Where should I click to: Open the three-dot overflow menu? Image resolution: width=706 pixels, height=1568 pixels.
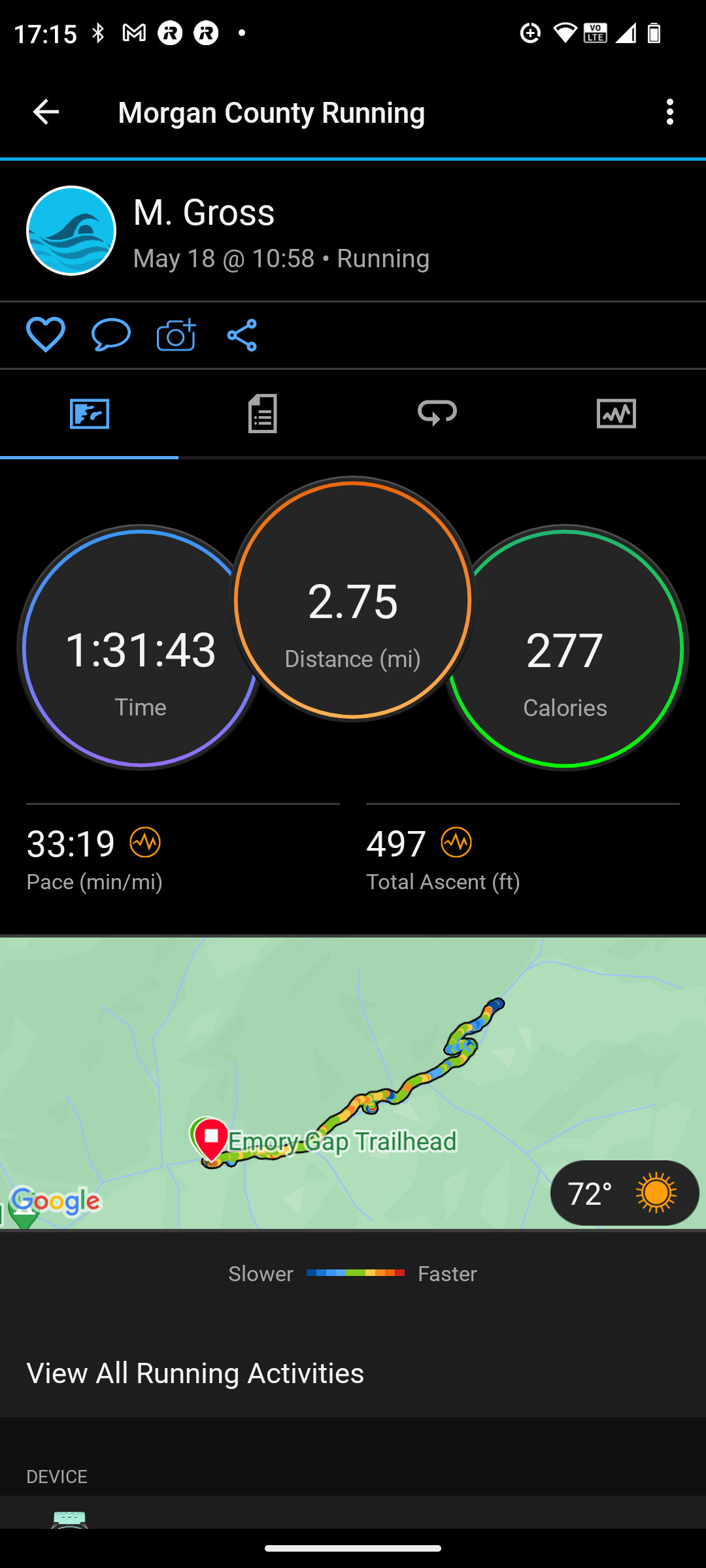[669, 112]
